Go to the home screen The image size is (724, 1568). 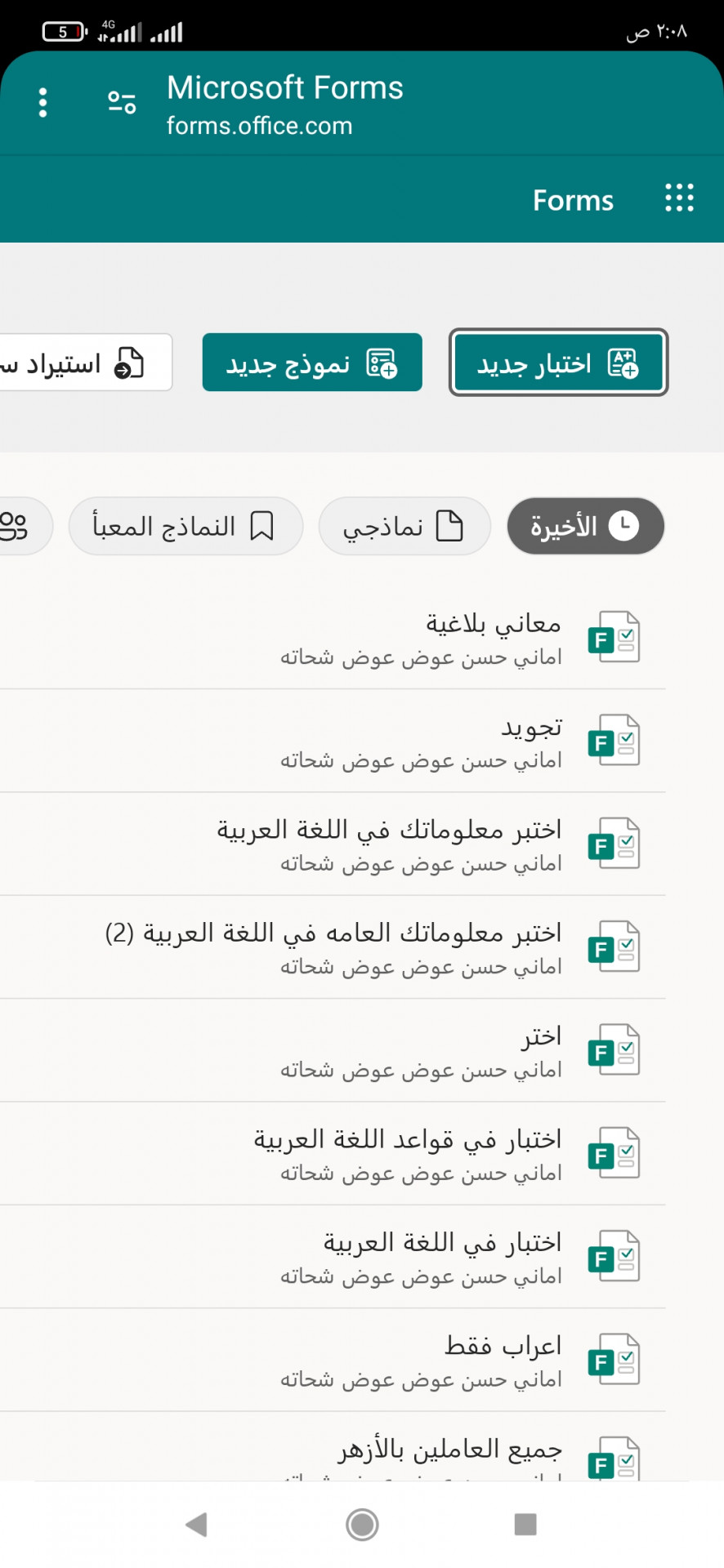tap(362, 1524)
